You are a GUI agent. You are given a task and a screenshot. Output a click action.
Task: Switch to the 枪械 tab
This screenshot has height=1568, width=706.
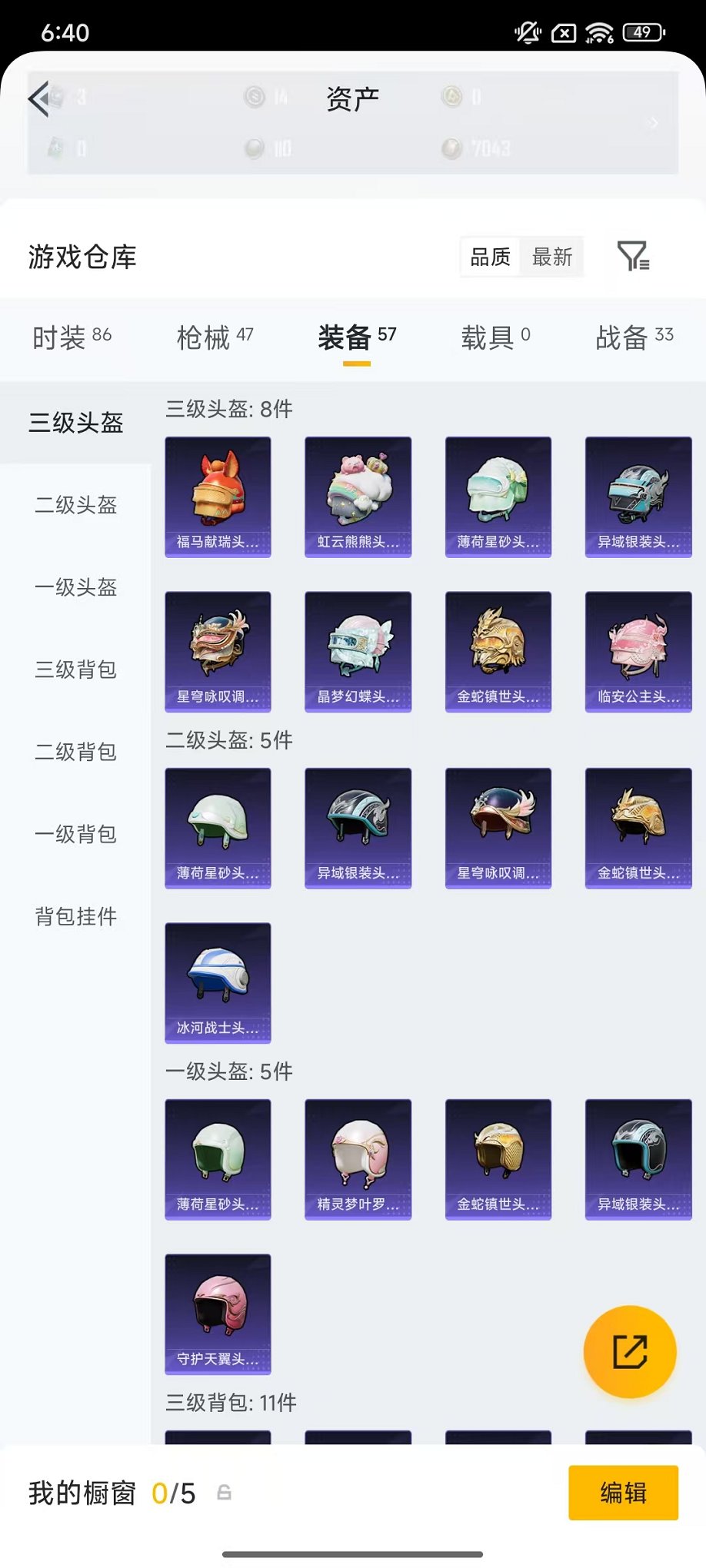click(x=215, y=337)
